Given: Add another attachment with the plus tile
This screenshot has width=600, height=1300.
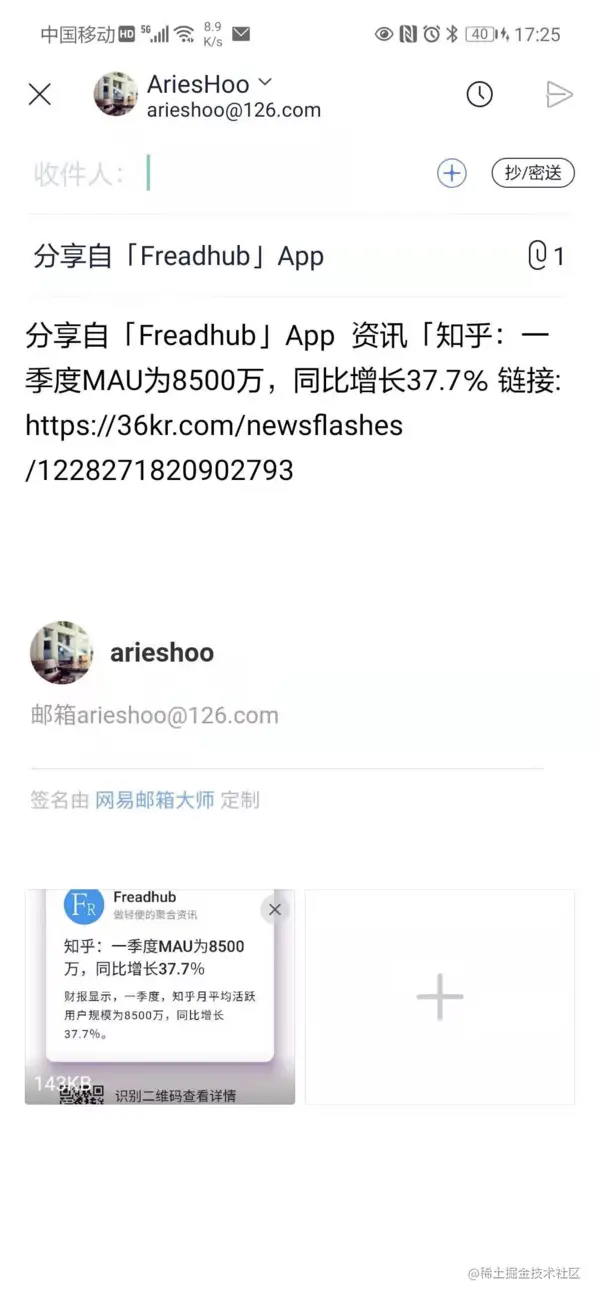Looking at the screenshot, I should [440, 997].
